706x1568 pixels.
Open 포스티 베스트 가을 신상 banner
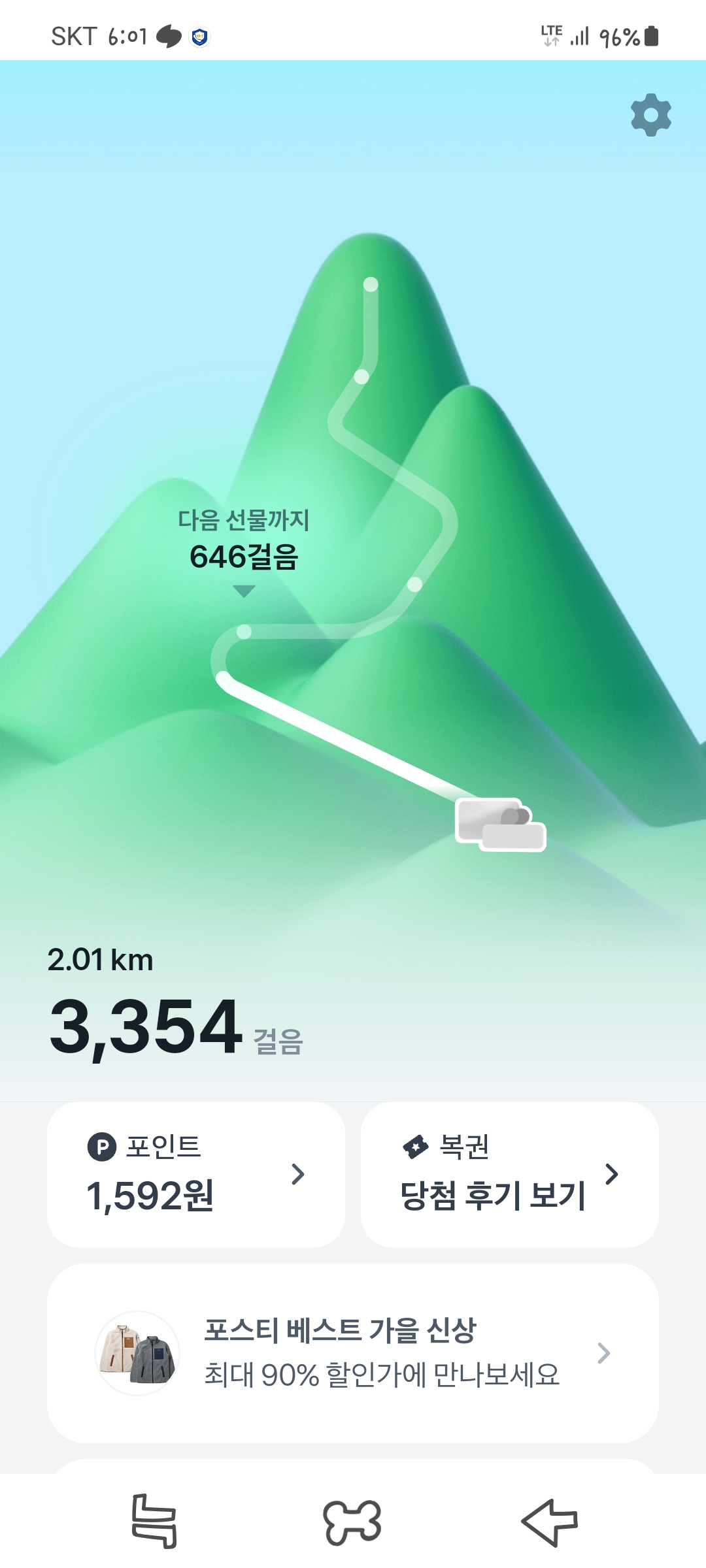352,1352
